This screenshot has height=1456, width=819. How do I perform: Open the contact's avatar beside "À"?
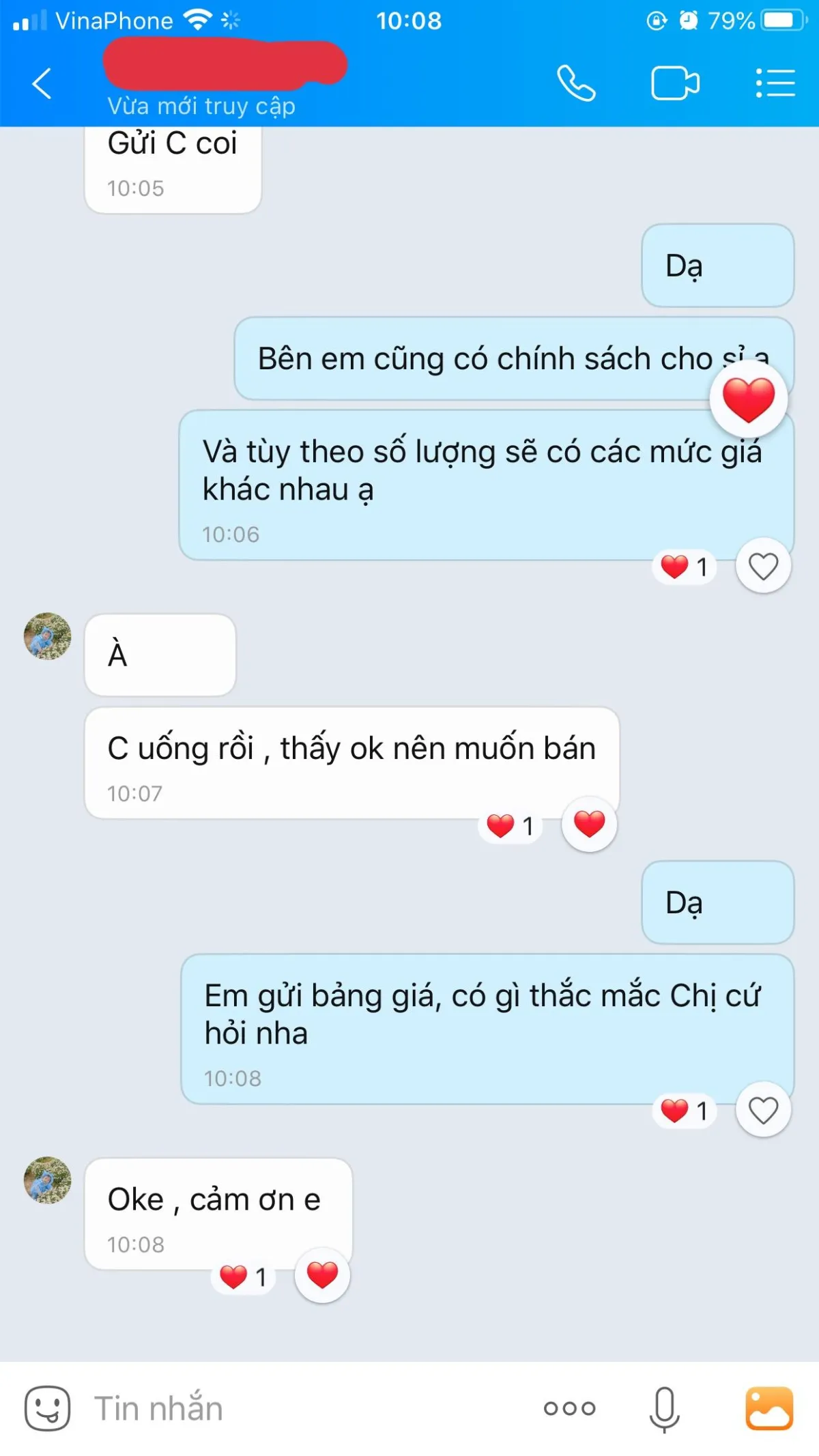coord(47,636)
